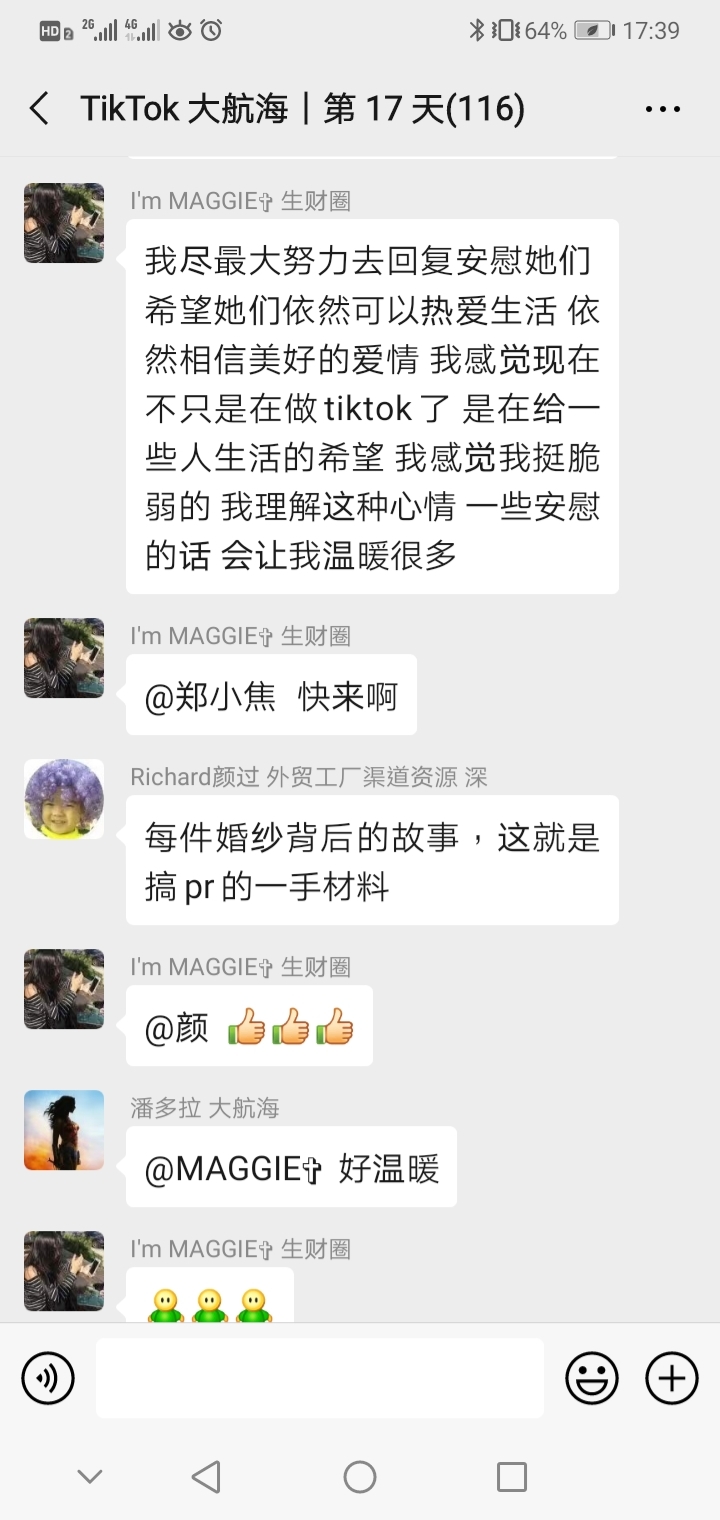
Task: Tap the system home button
Action: pos(360,1476)
